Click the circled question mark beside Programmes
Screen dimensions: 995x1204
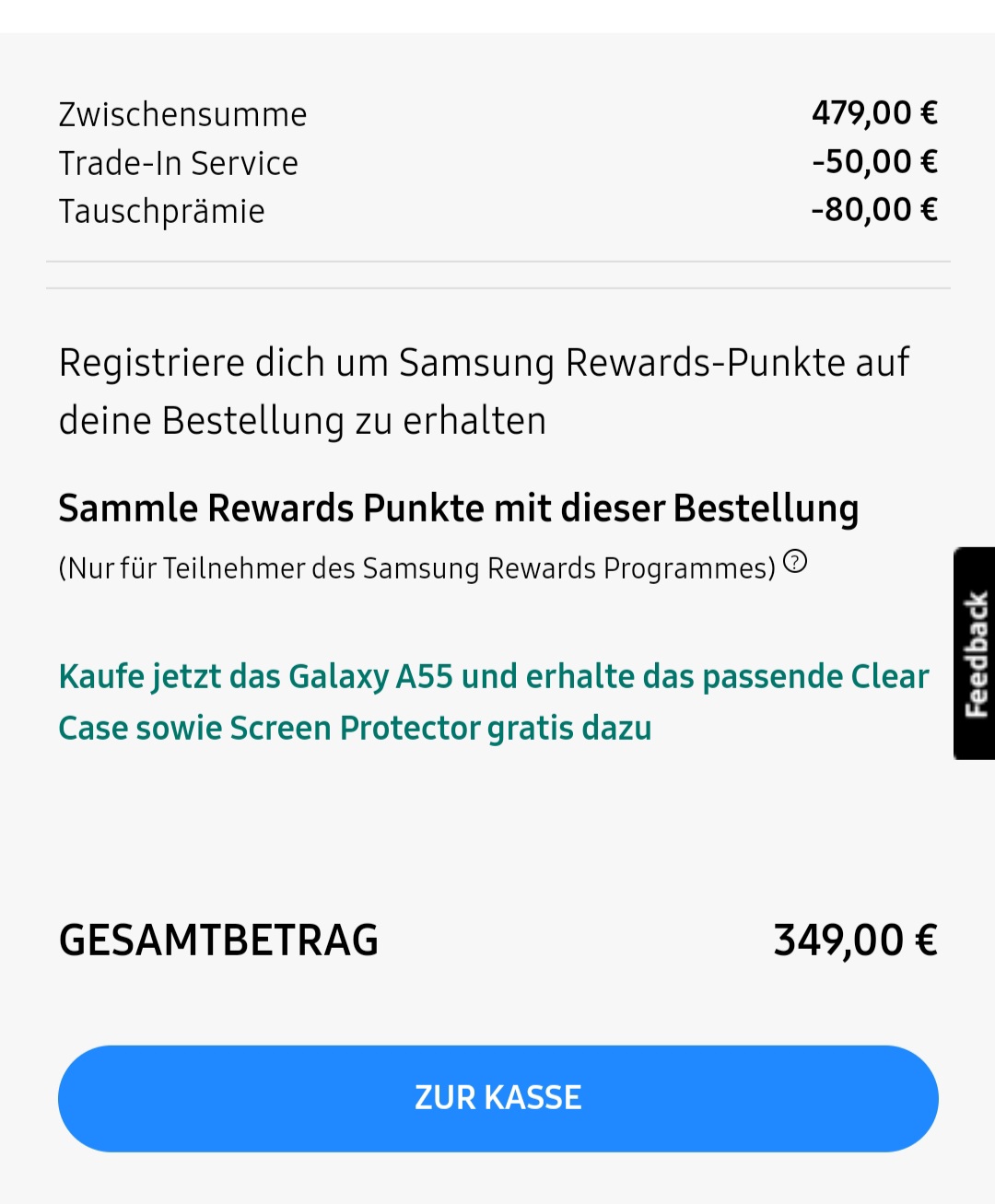click(794, 560)
